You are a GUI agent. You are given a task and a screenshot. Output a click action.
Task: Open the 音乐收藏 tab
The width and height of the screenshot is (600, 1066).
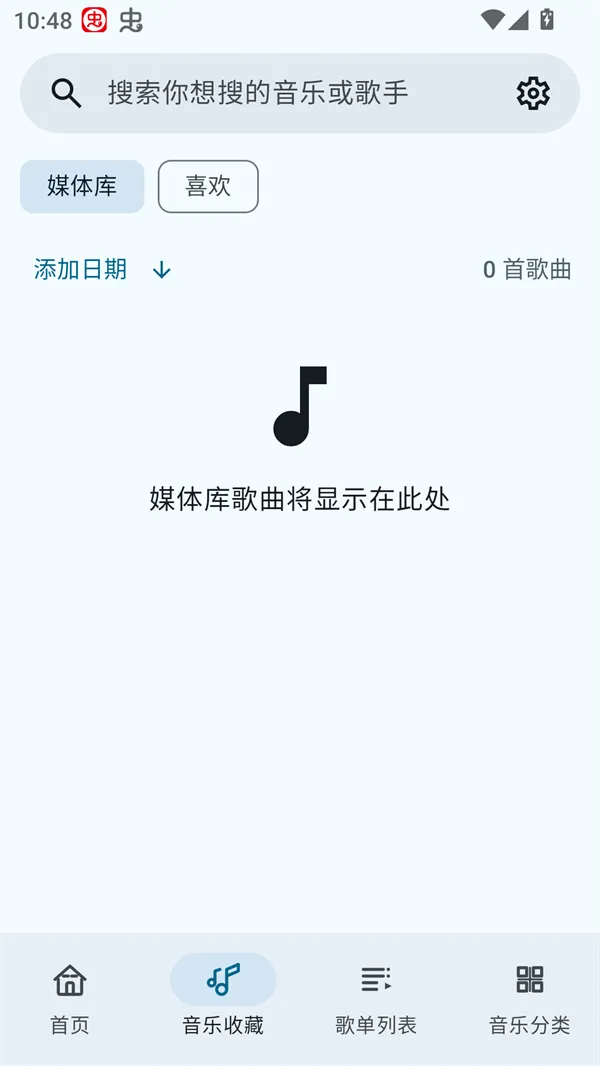pyautogui.click(x=223, y=997)
